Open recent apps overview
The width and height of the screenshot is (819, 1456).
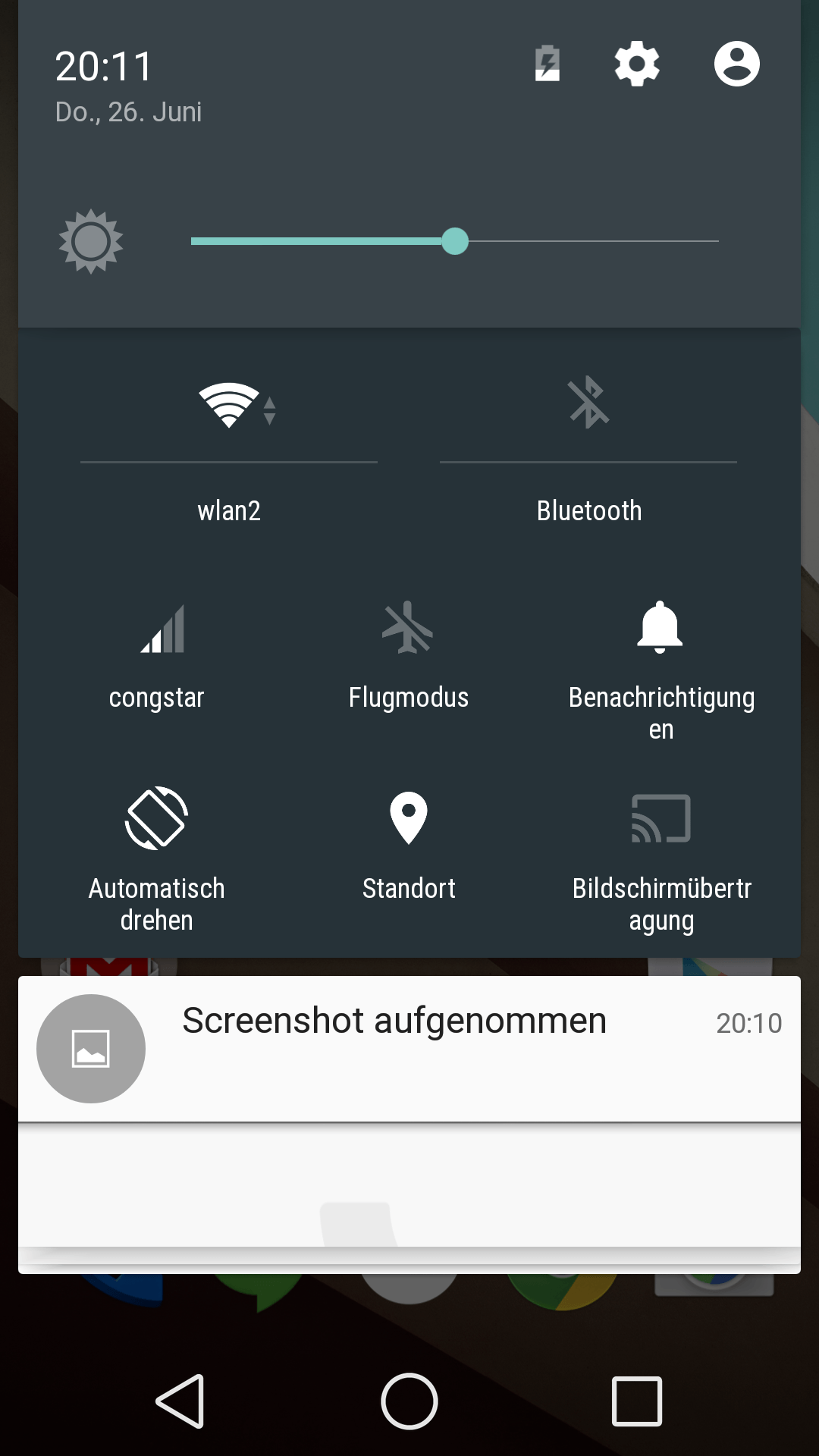tap(636, 1401)
